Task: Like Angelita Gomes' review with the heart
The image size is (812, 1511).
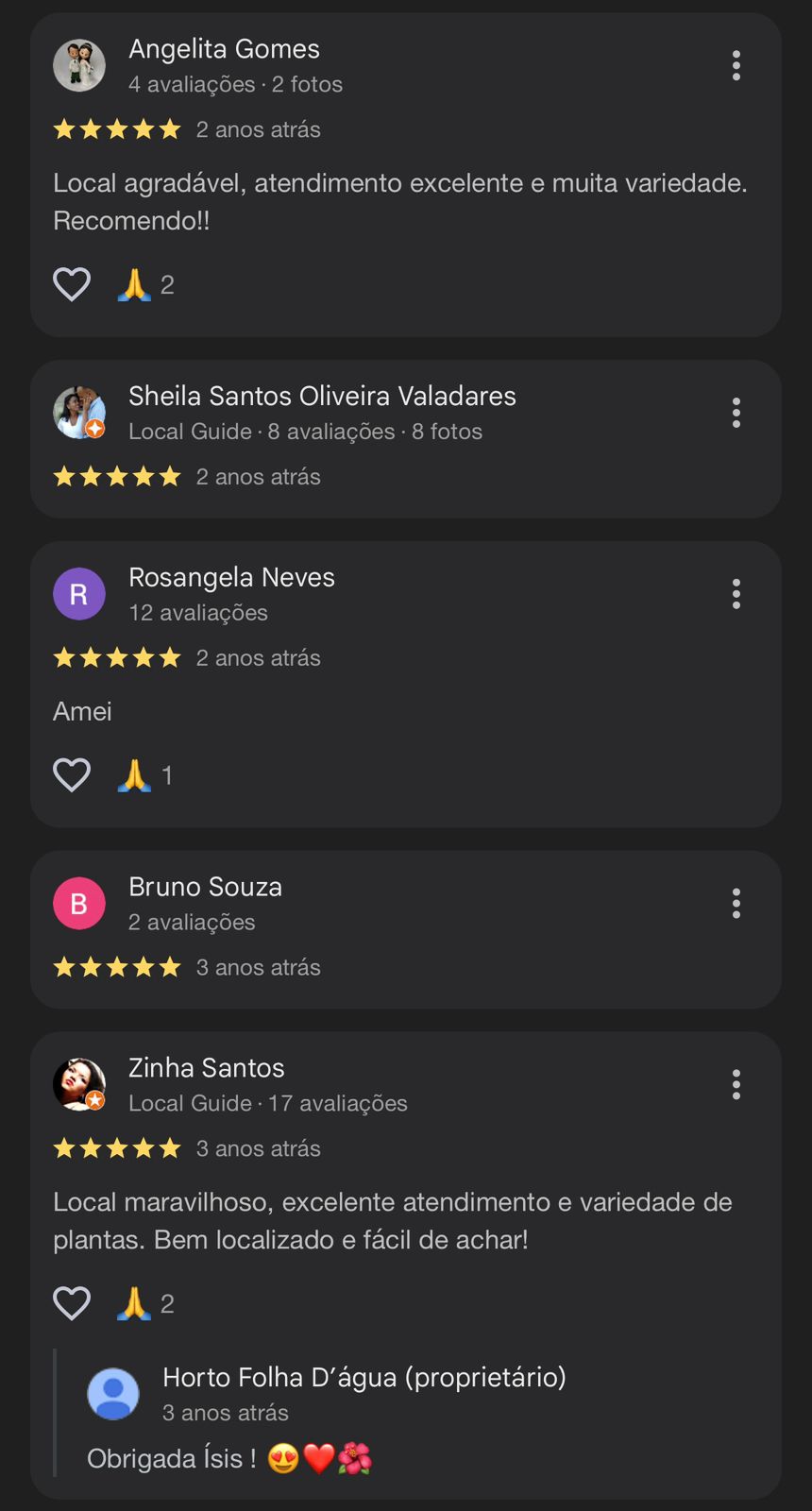Action: 72,284
